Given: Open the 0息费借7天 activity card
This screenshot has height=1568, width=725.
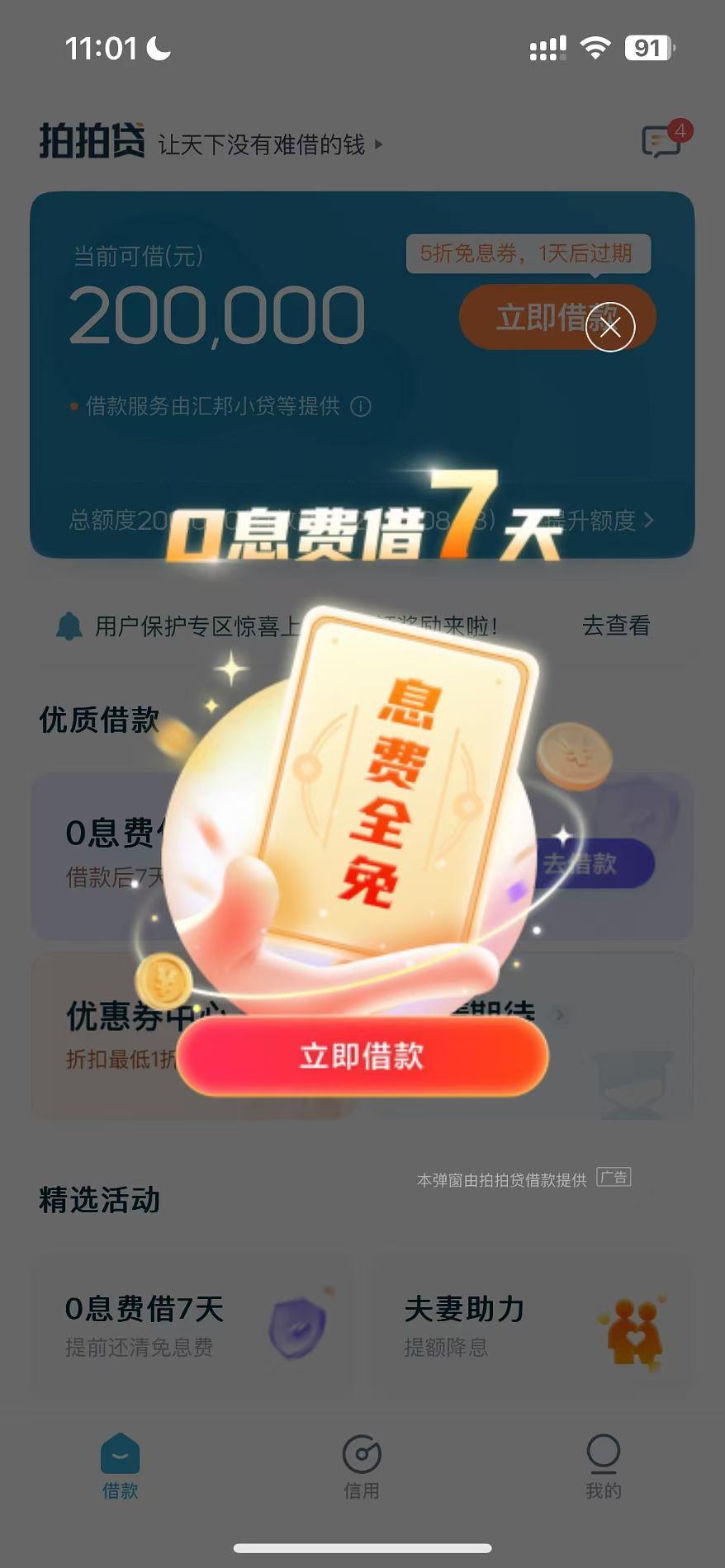Looking at the screenshot, I should (x=192, y=1325).
